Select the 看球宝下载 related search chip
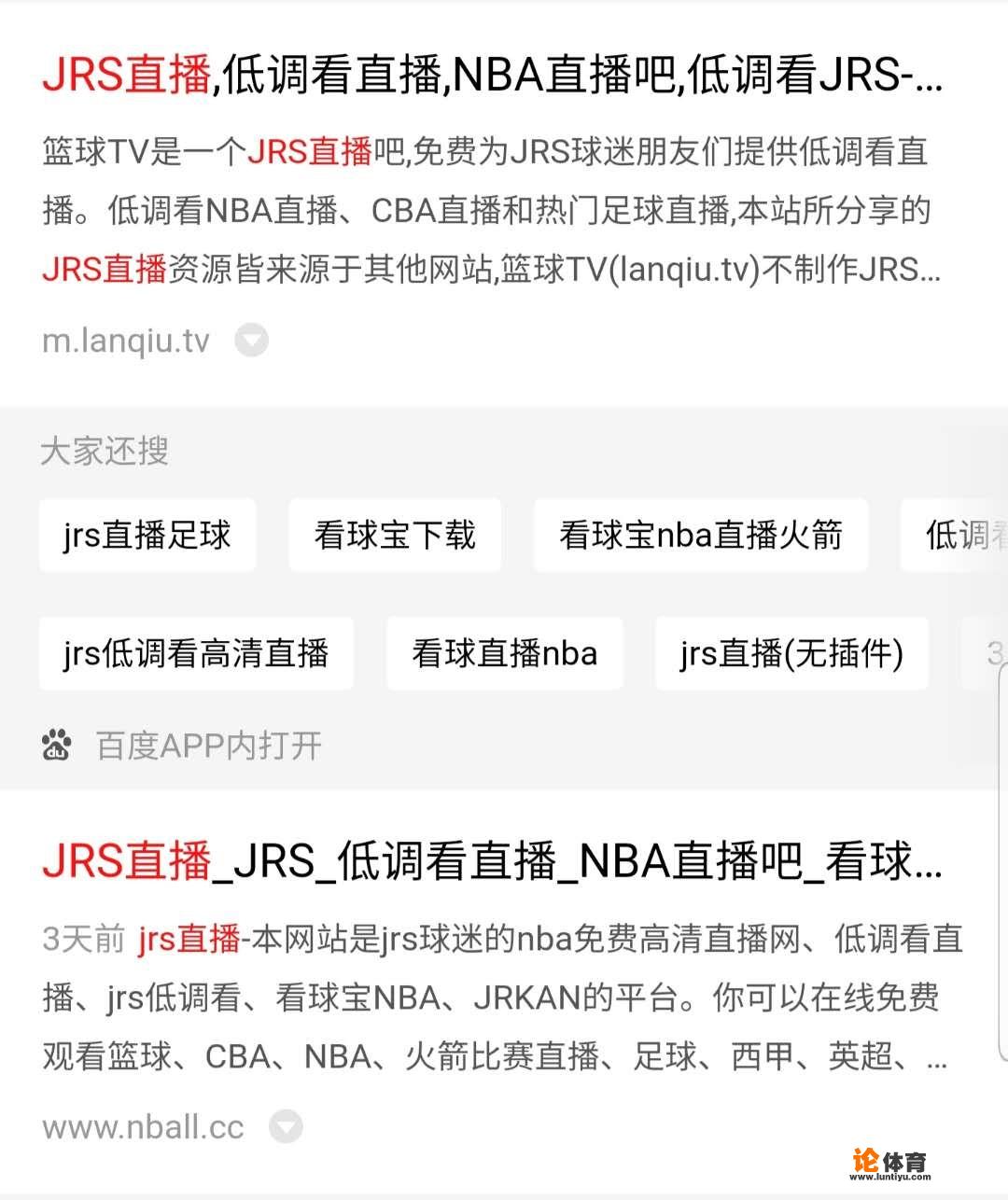The height and width of the screenshot is (1200, 1008). pyautogui.click(x=394, y=535)
